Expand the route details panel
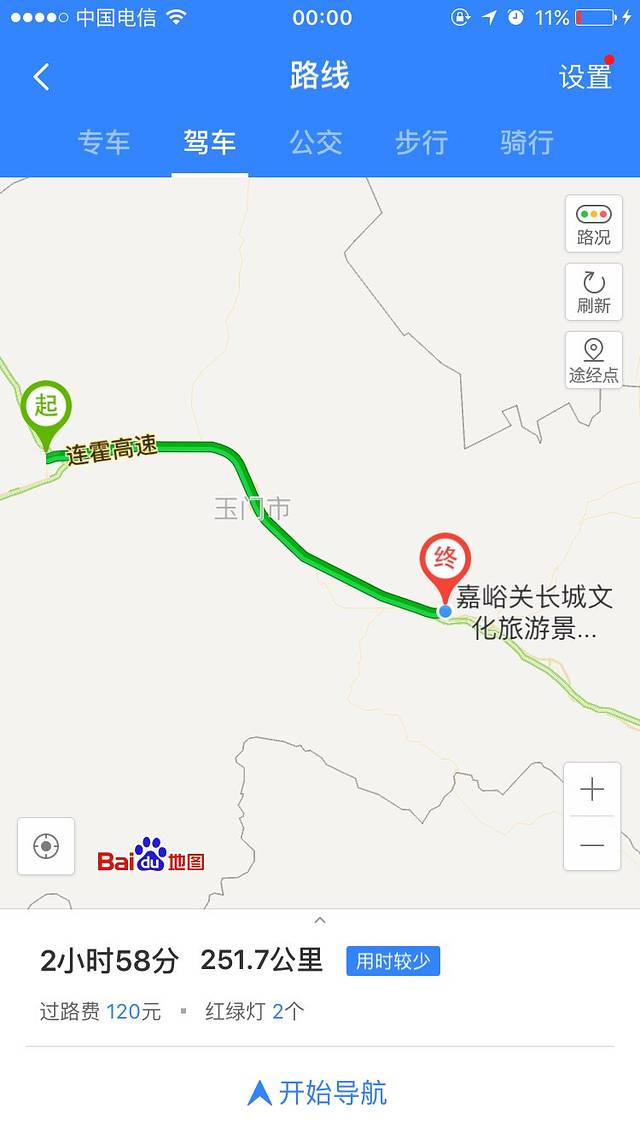 coord(320,920)
